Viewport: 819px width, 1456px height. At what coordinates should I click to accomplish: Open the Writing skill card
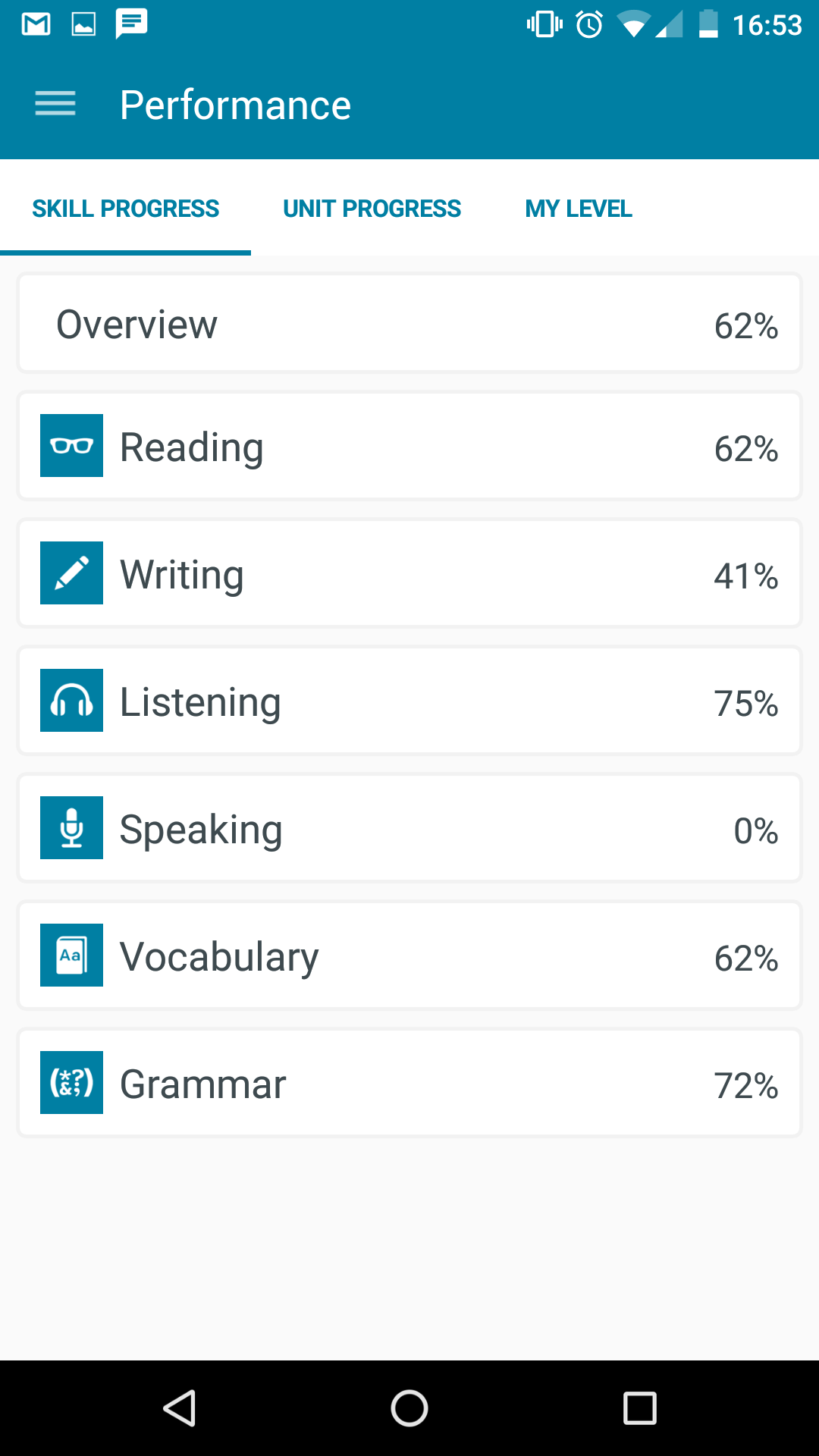(x=409, y=574)
